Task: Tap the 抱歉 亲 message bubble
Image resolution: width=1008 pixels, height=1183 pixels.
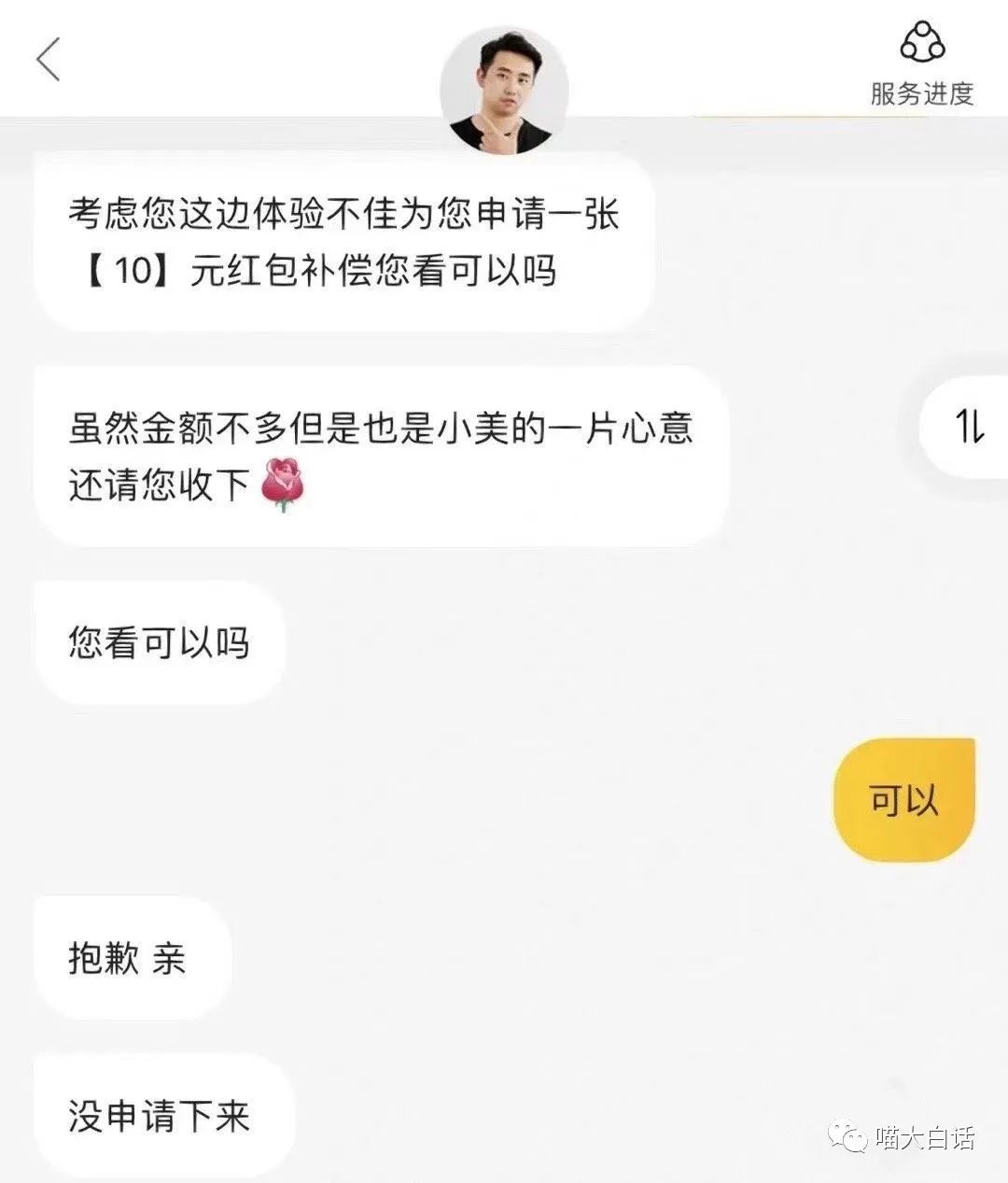Action: coord(129,955)
